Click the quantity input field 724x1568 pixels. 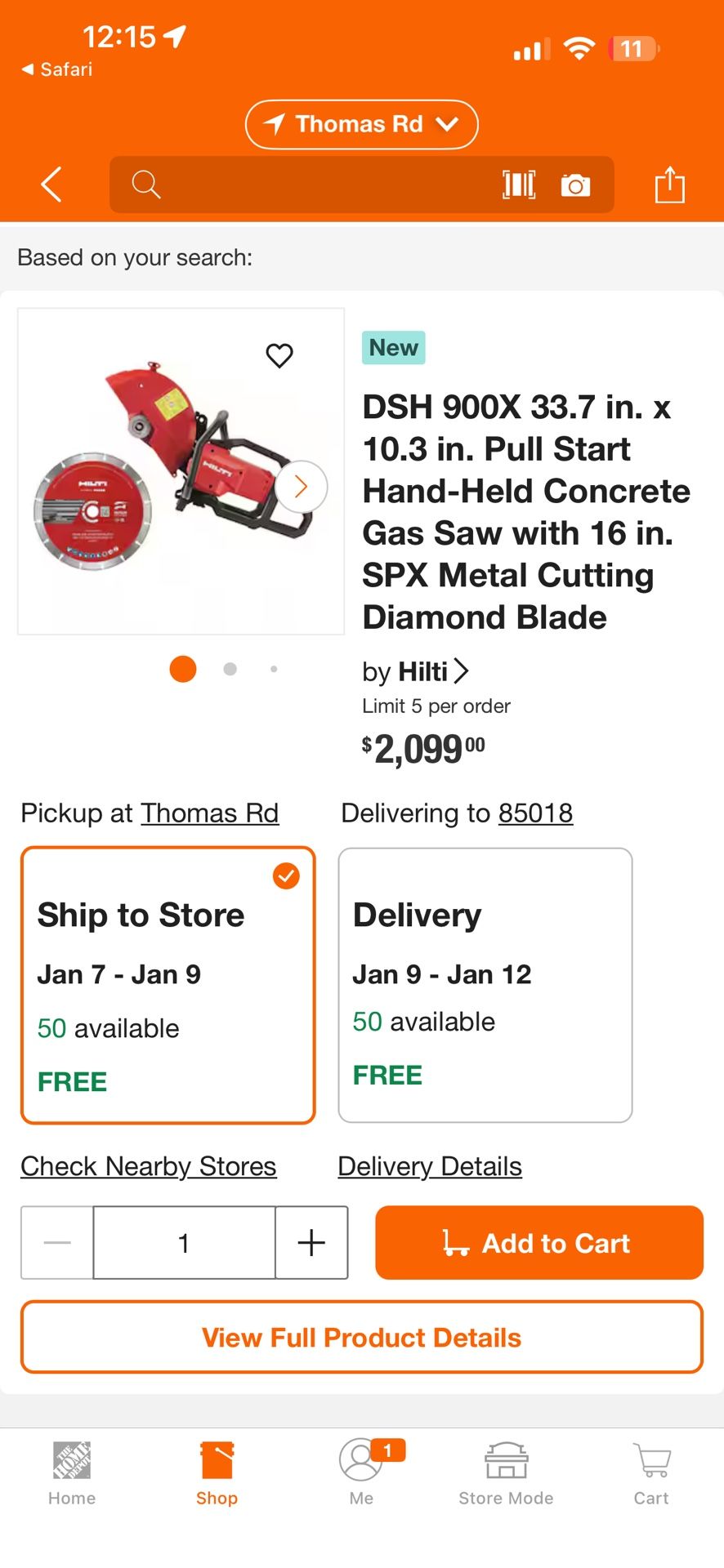(183, 1242)
